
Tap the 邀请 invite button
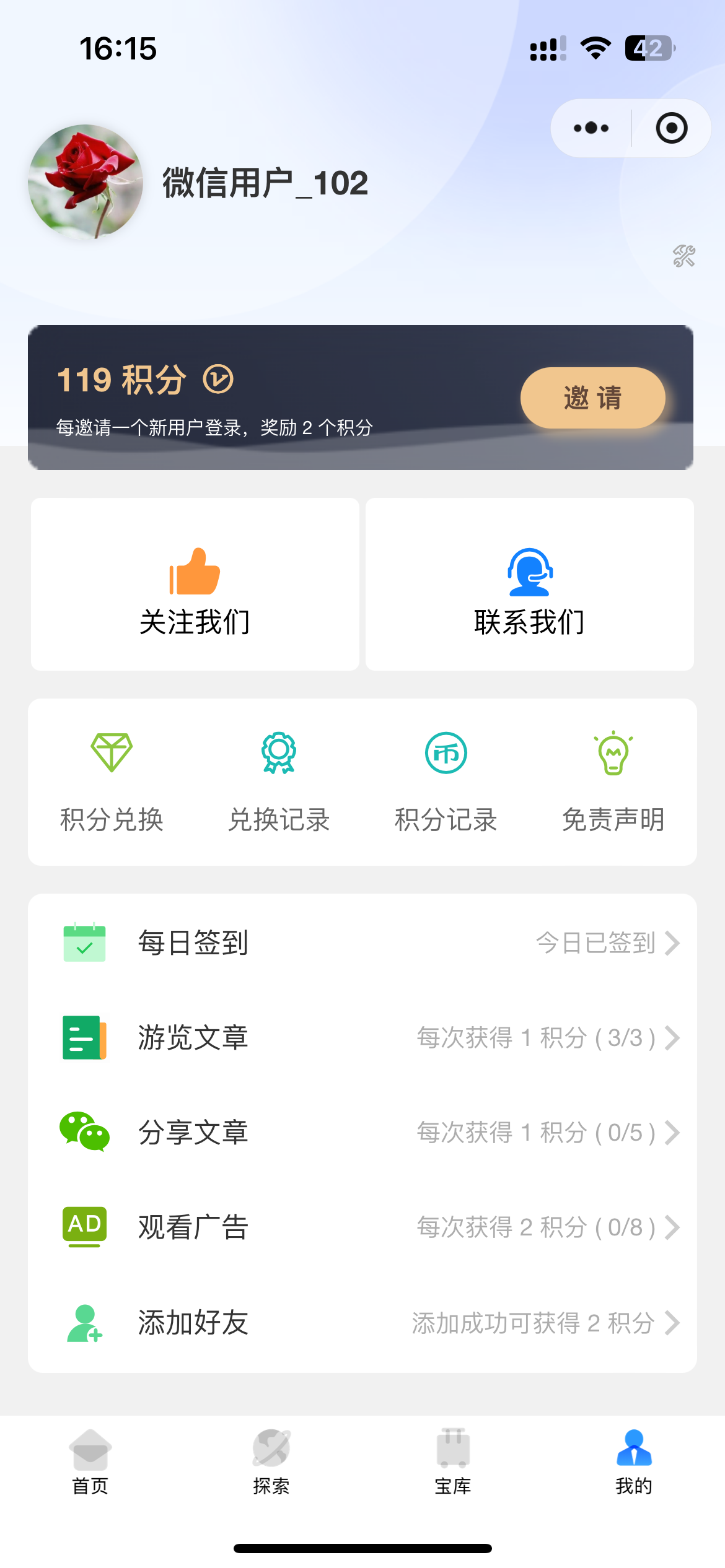tap(592, 398)
